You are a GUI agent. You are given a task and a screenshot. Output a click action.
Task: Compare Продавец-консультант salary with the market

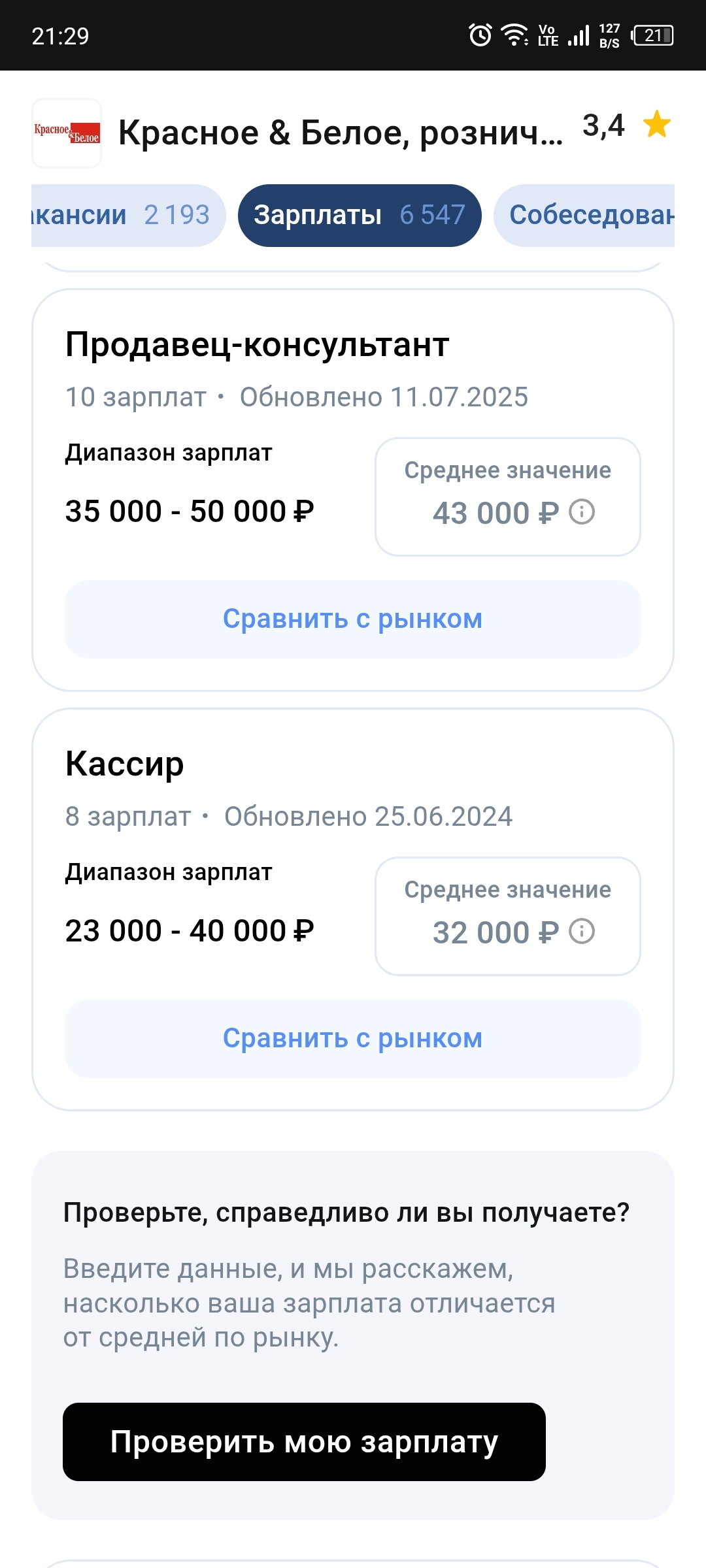pos(353,619)
